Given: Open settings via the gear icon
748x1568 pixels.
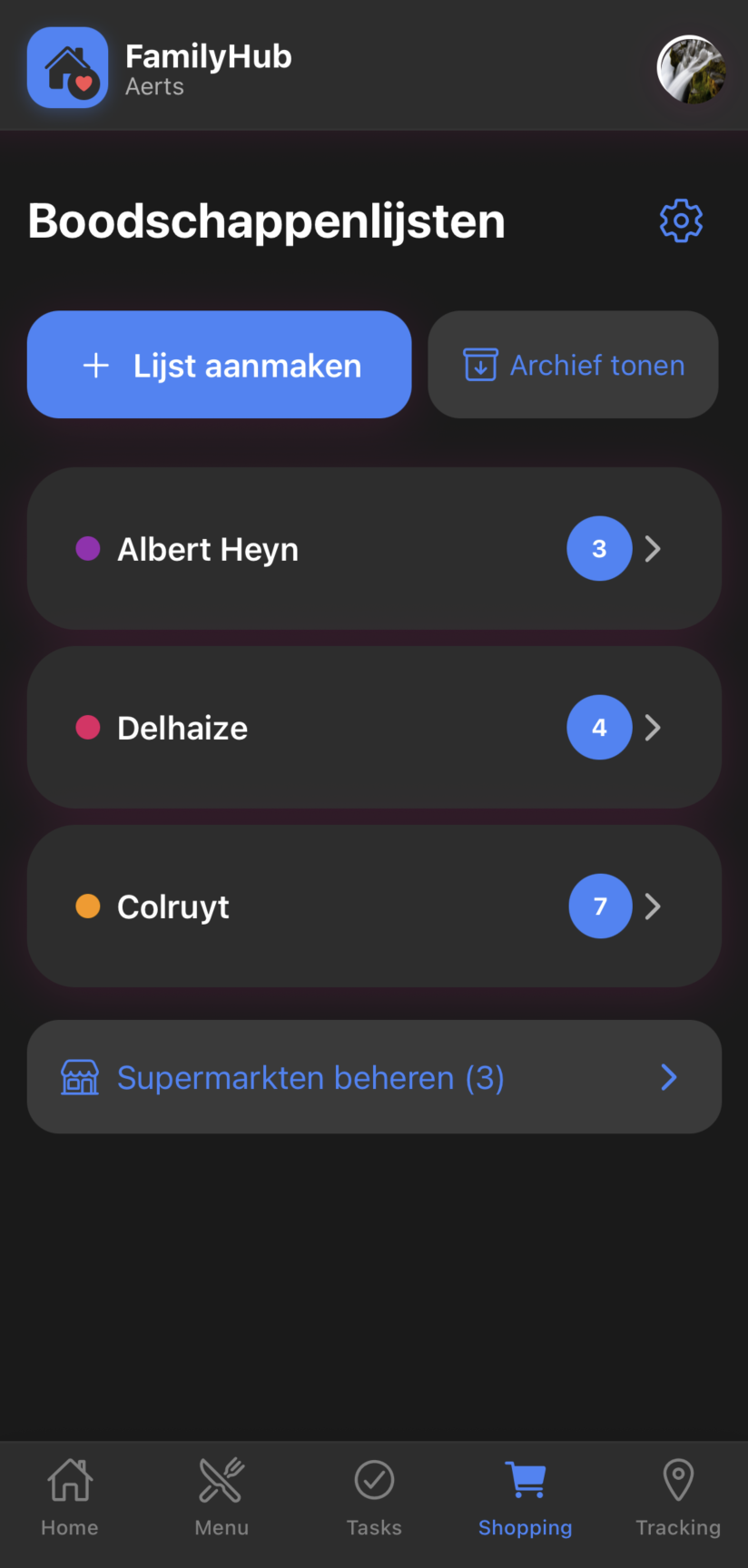Looking at the screenshot, I should click(x=680, y=219).
